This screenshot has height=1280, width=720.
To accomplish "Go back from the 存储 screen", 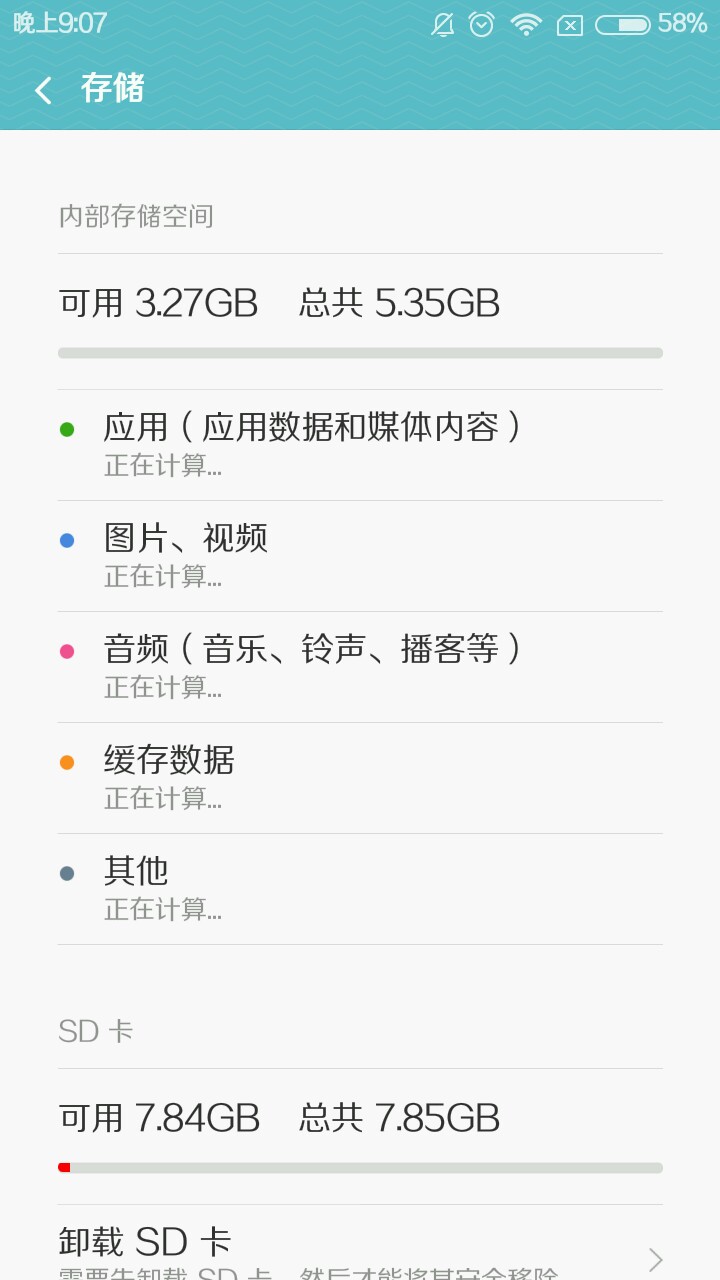I will point(43,90).
